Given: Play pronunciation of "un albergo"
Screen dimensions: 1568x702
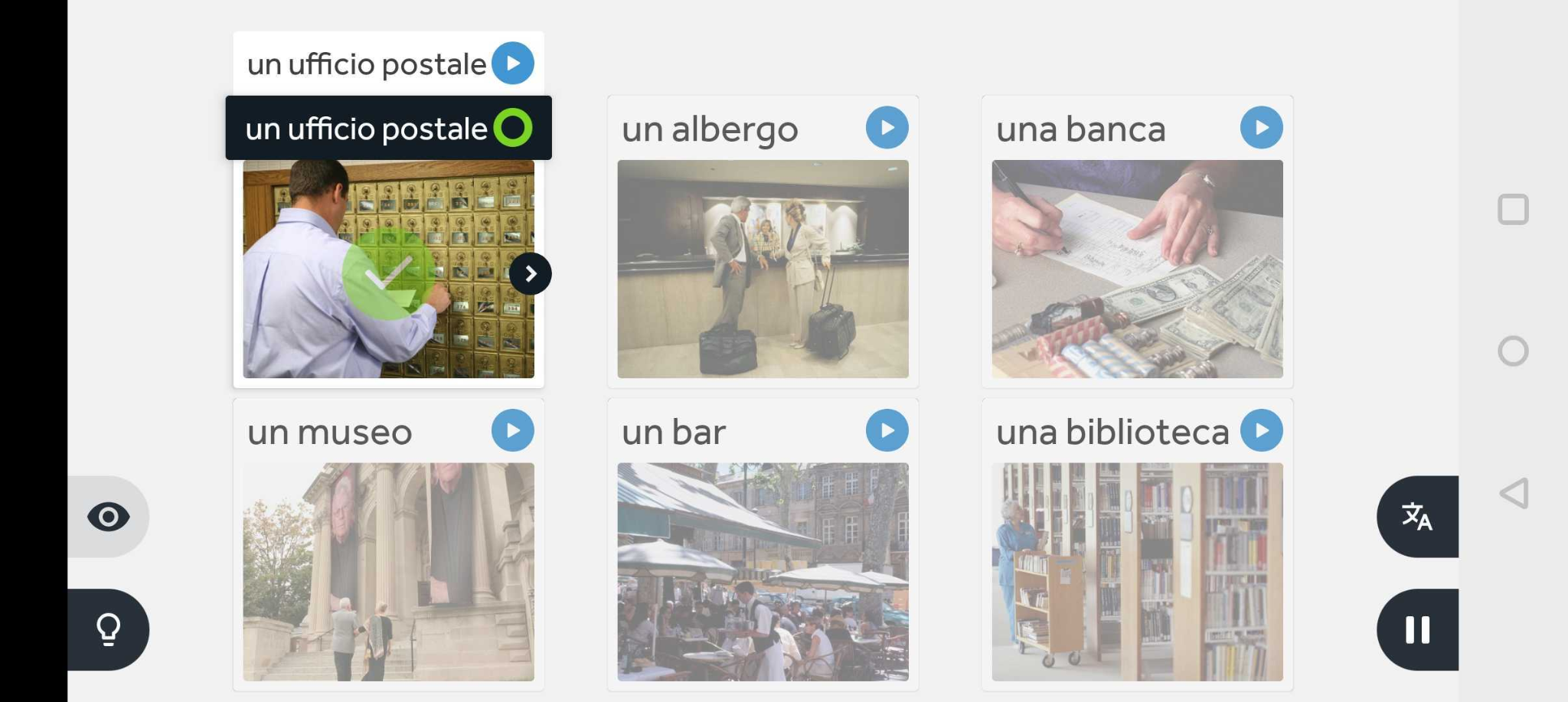Looking at the screenshot, I should coord(887,128).
